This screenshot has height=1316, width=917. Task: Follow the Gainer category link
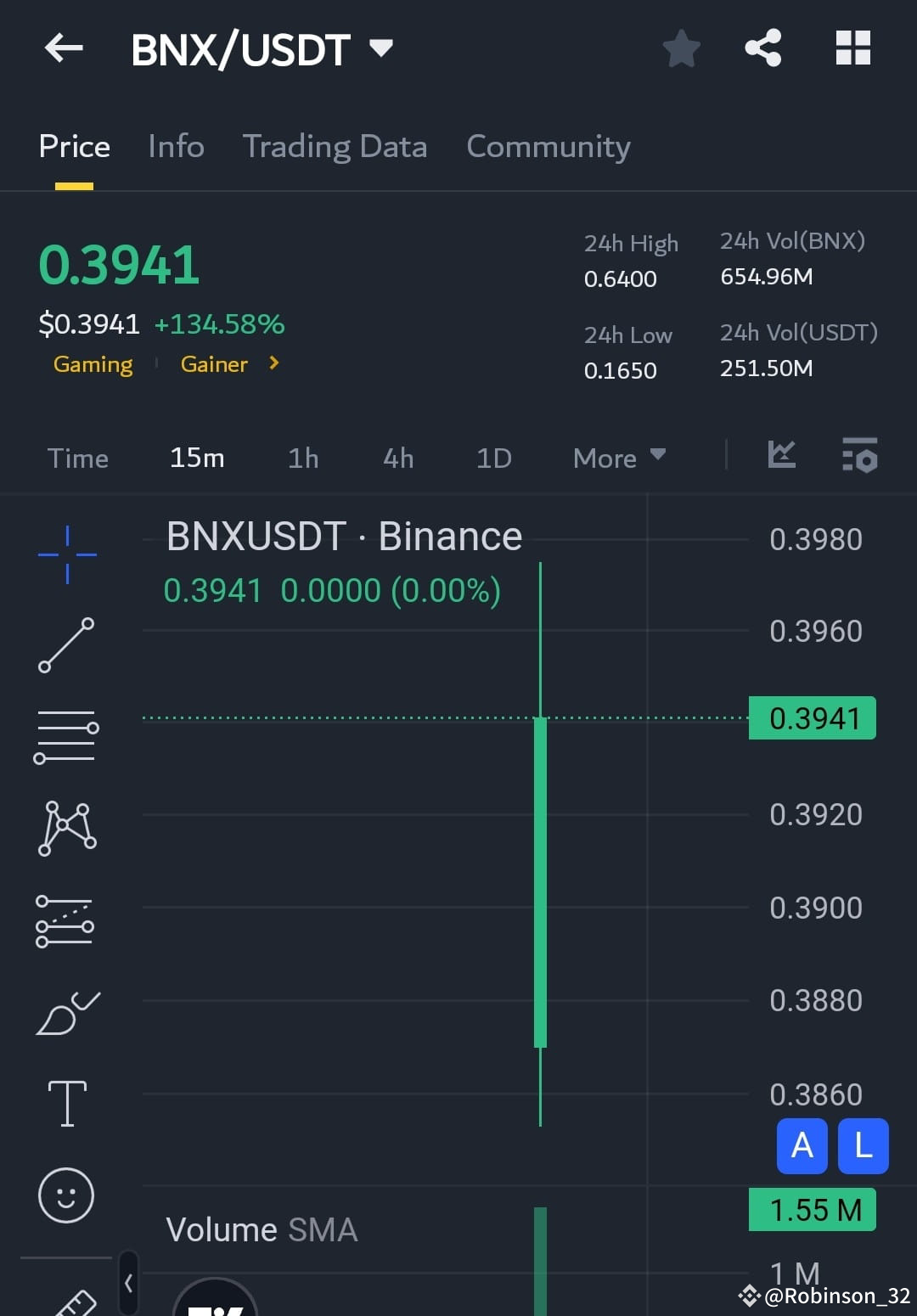click(214, 363)
